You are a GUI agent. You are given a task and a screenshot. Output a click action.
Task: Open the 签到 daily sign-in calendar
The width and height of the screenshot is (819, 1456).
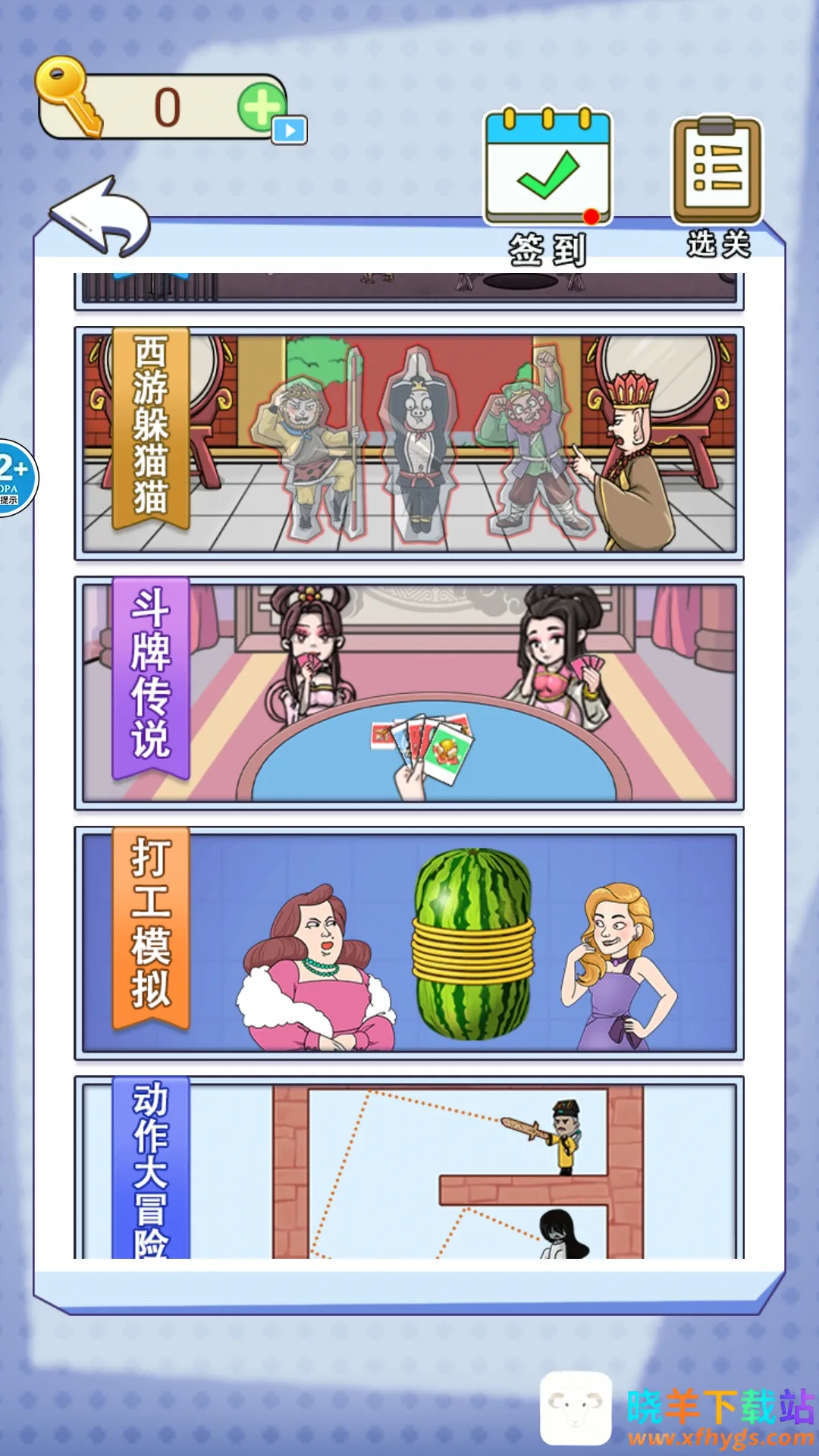pyautogui.click(x=548, y=167)
